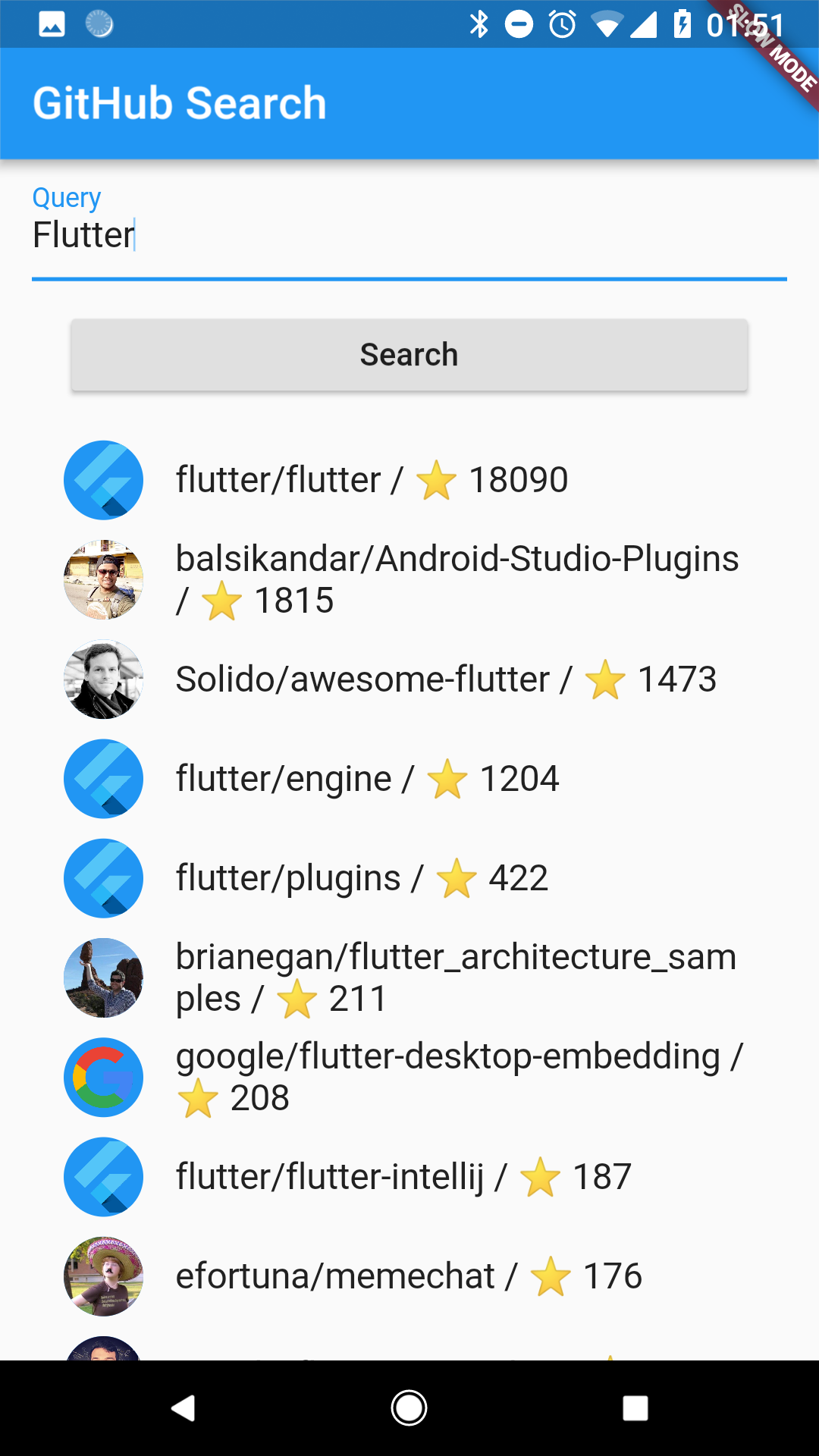
Task: Tap the Search button
Action: tap(409, 355)
